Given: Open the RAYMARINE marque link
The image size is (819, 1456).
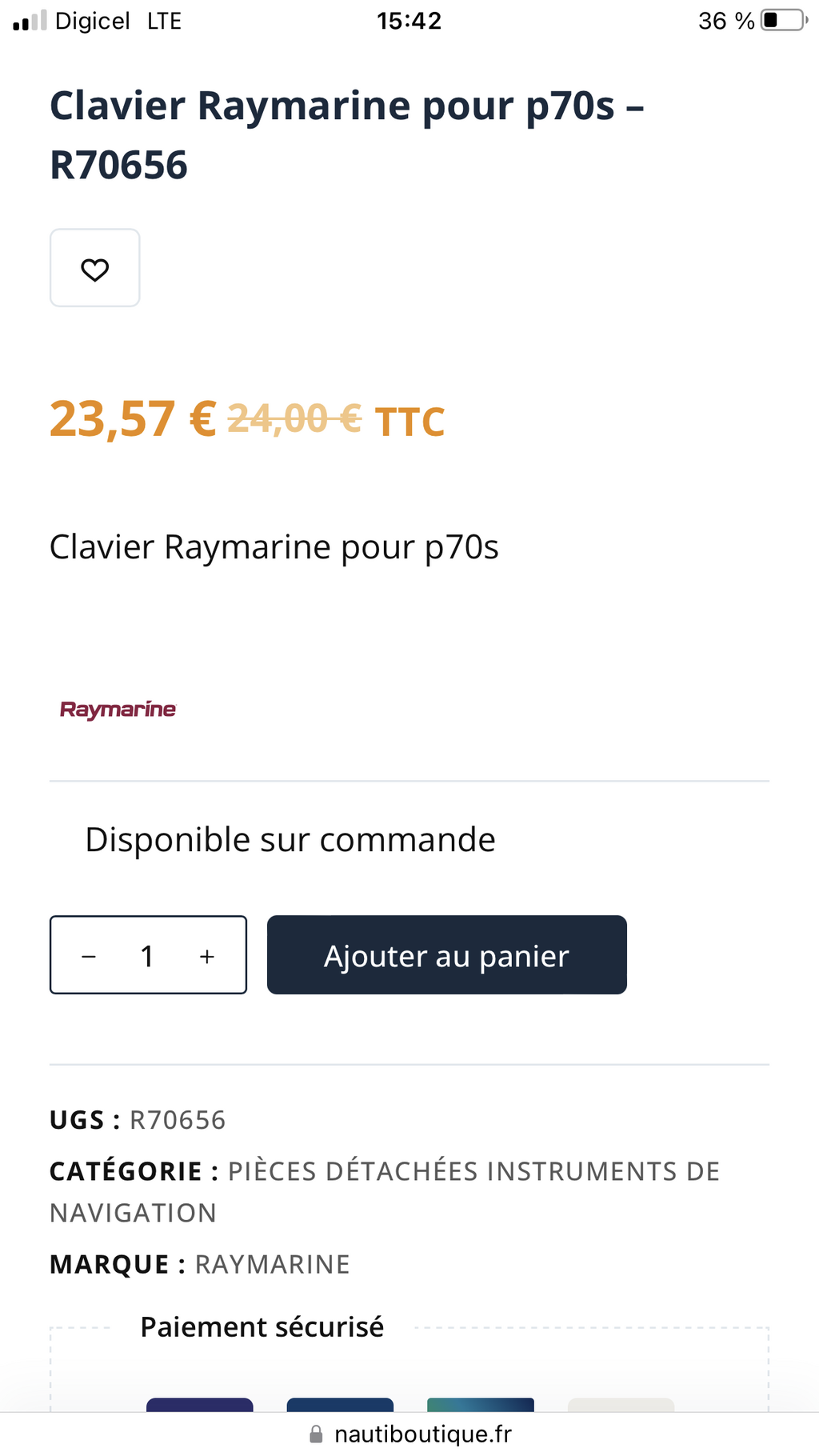Looking at the screenshot, I should tap(273, 1265).
